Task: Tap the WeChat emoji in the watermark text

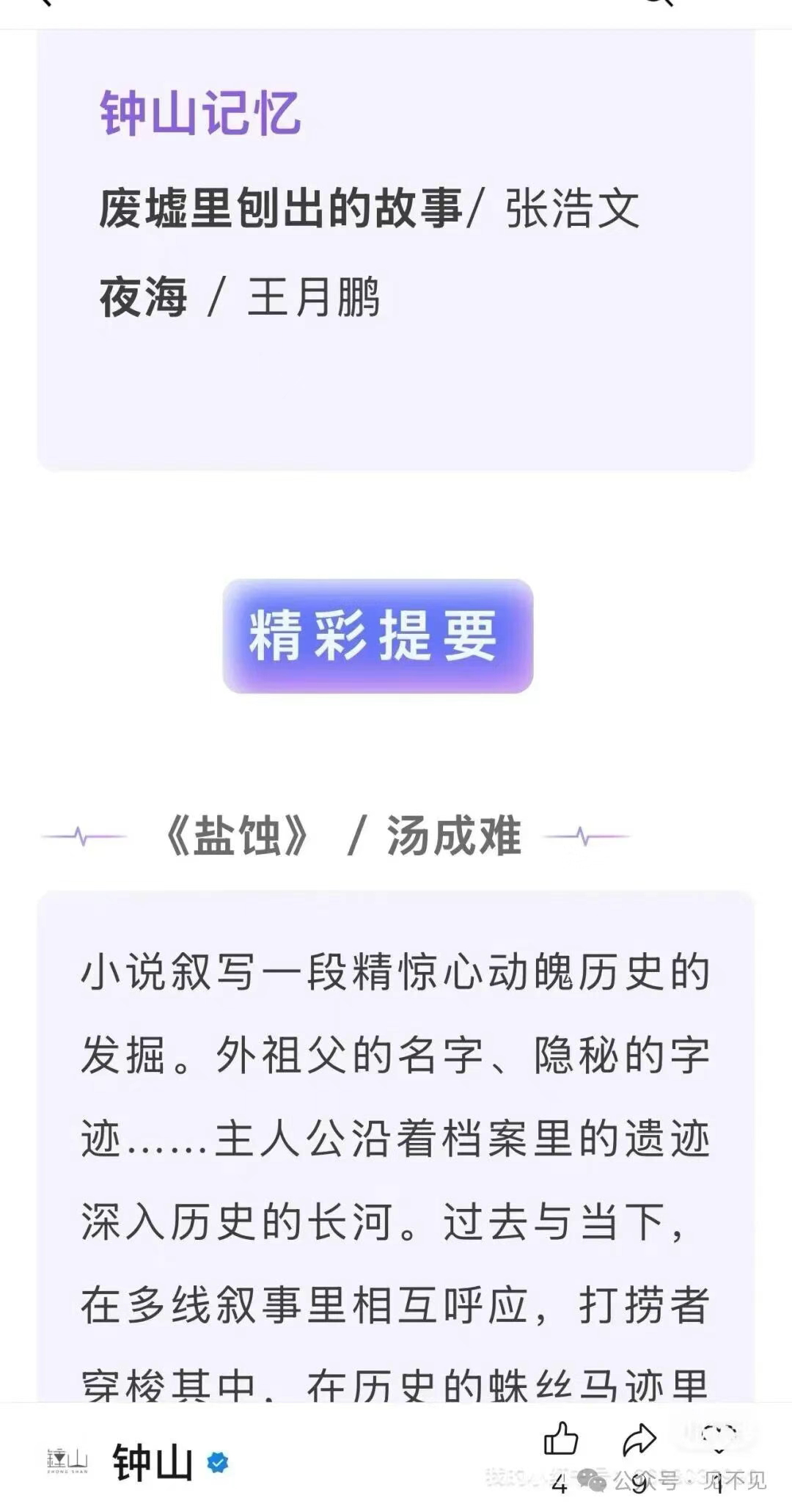Action: point(591,1481)
